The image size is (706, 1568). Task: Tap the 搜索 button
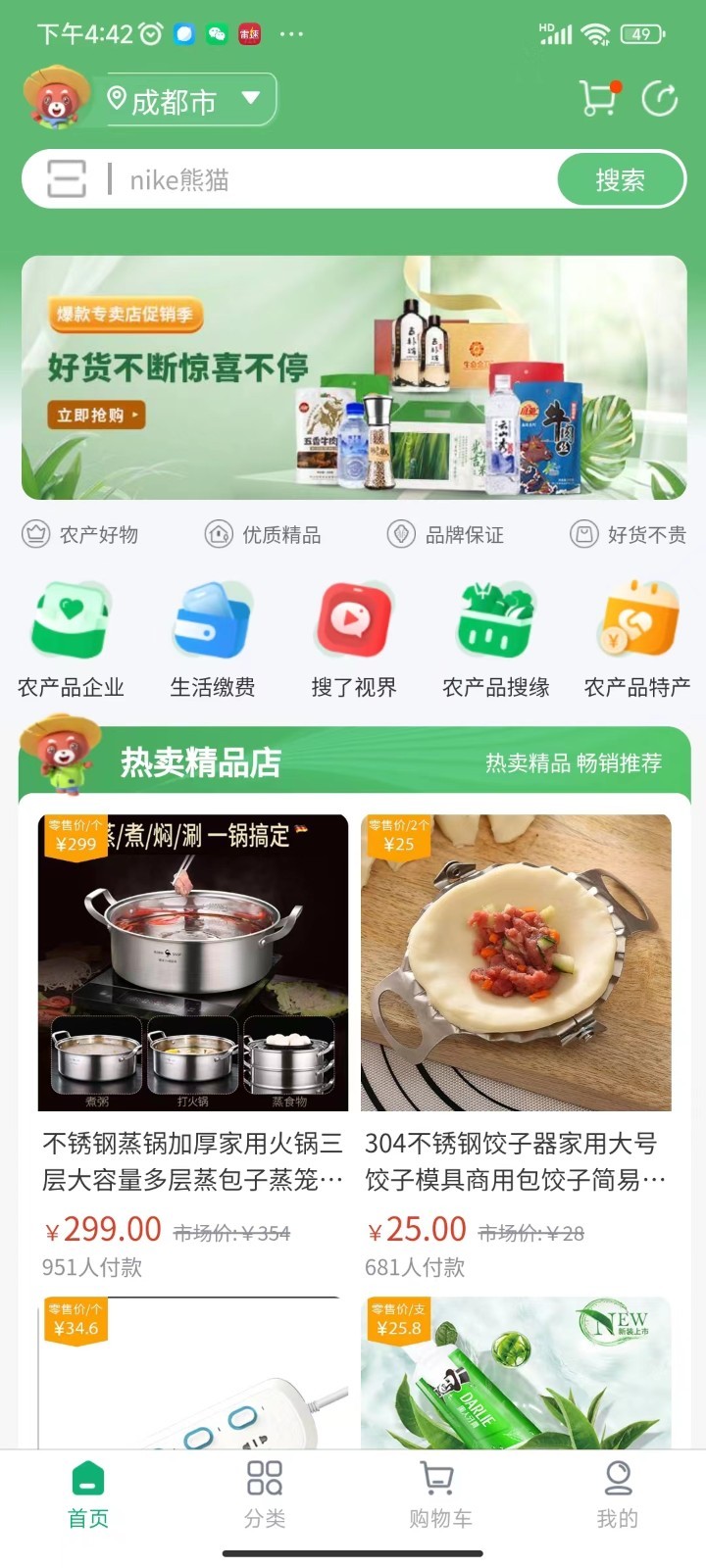tap(620, 179)
